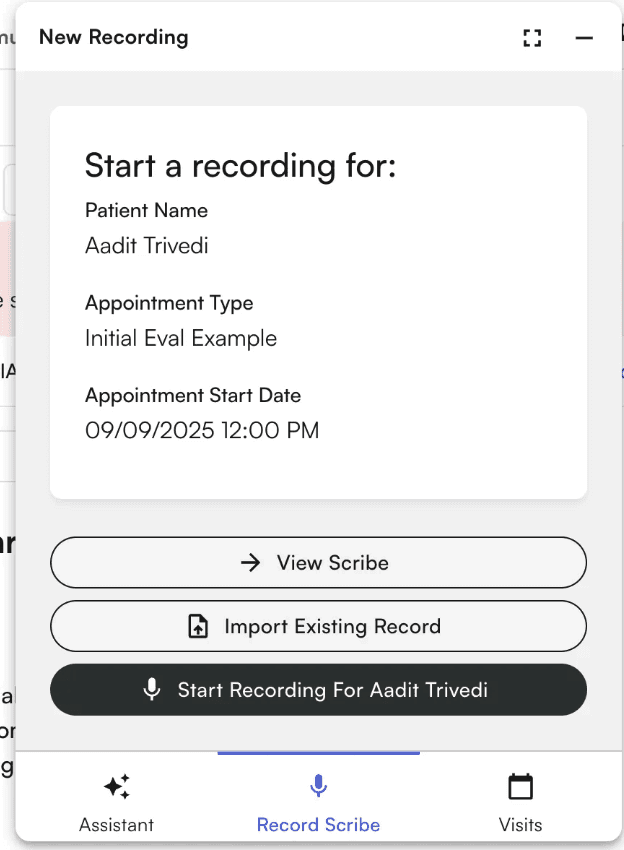
Task: Go to the Visits tab
Action: tap(520, 803)
